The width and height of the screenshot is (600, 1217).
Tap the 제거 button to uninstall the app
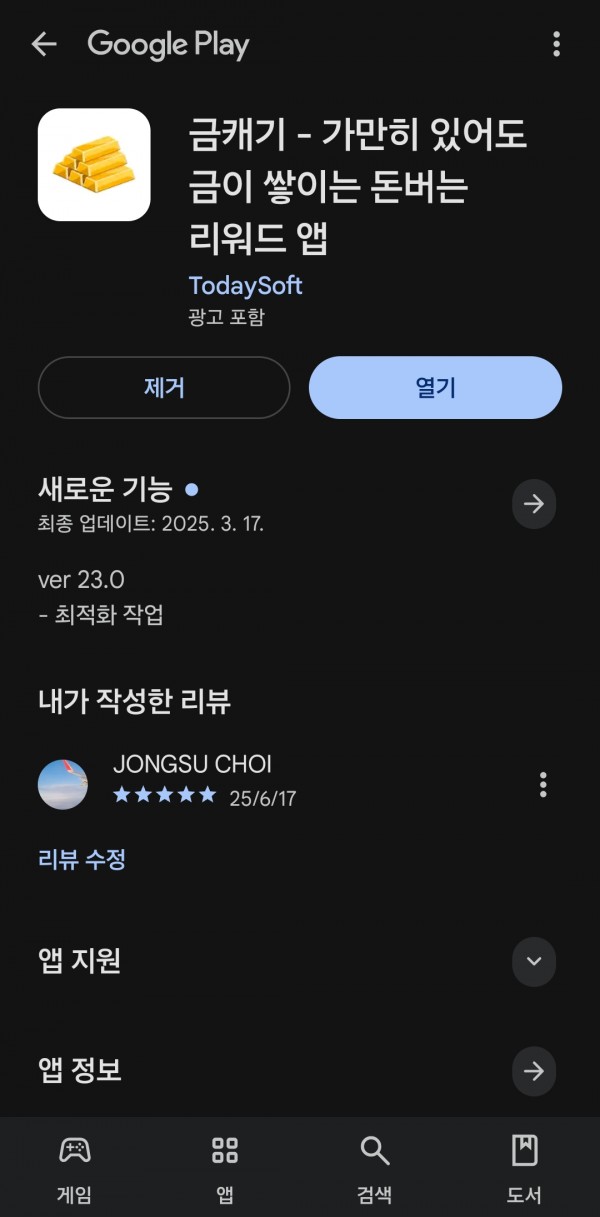(x=164, y=388)
